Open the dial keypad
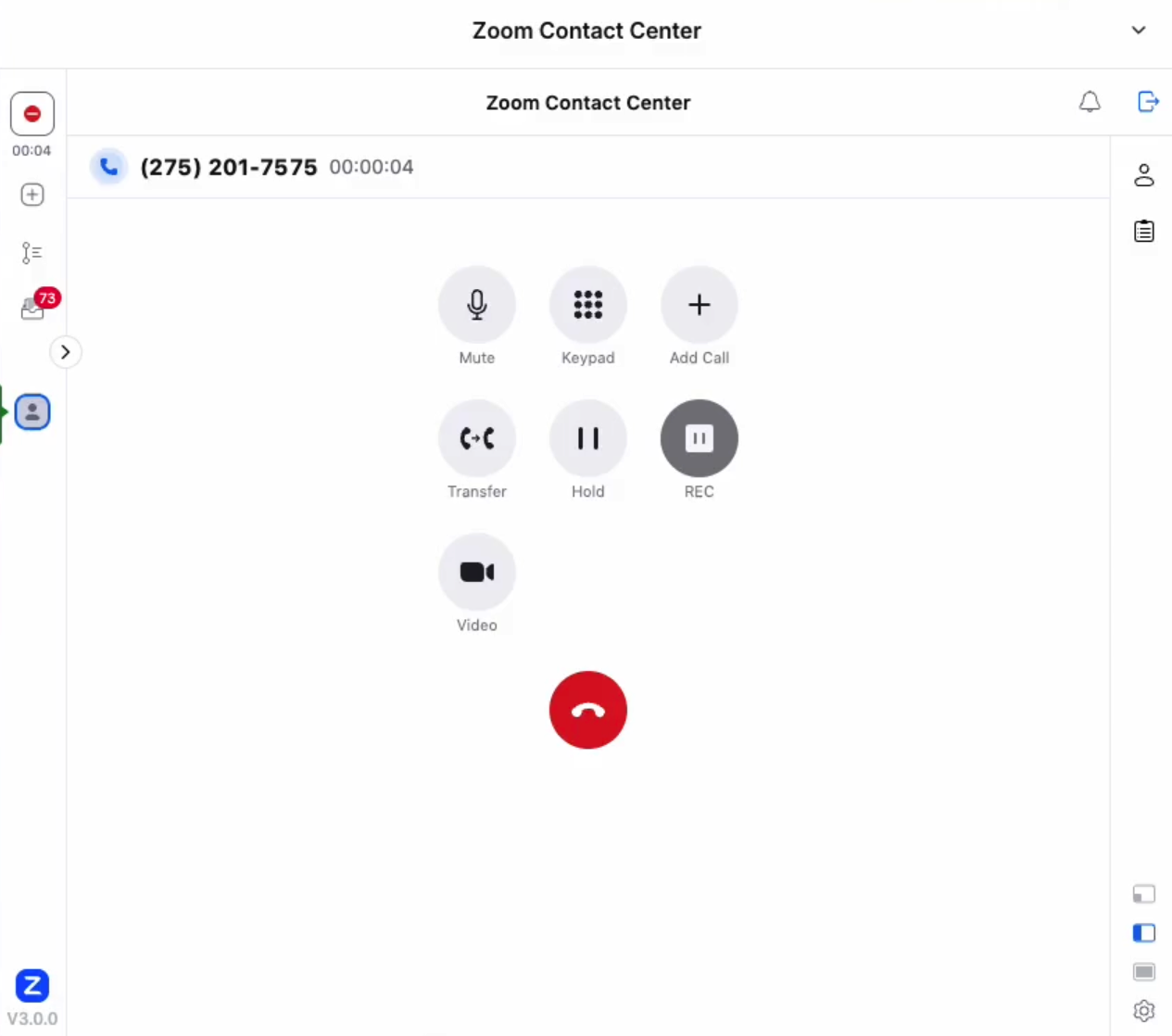 tap(587, 305)
